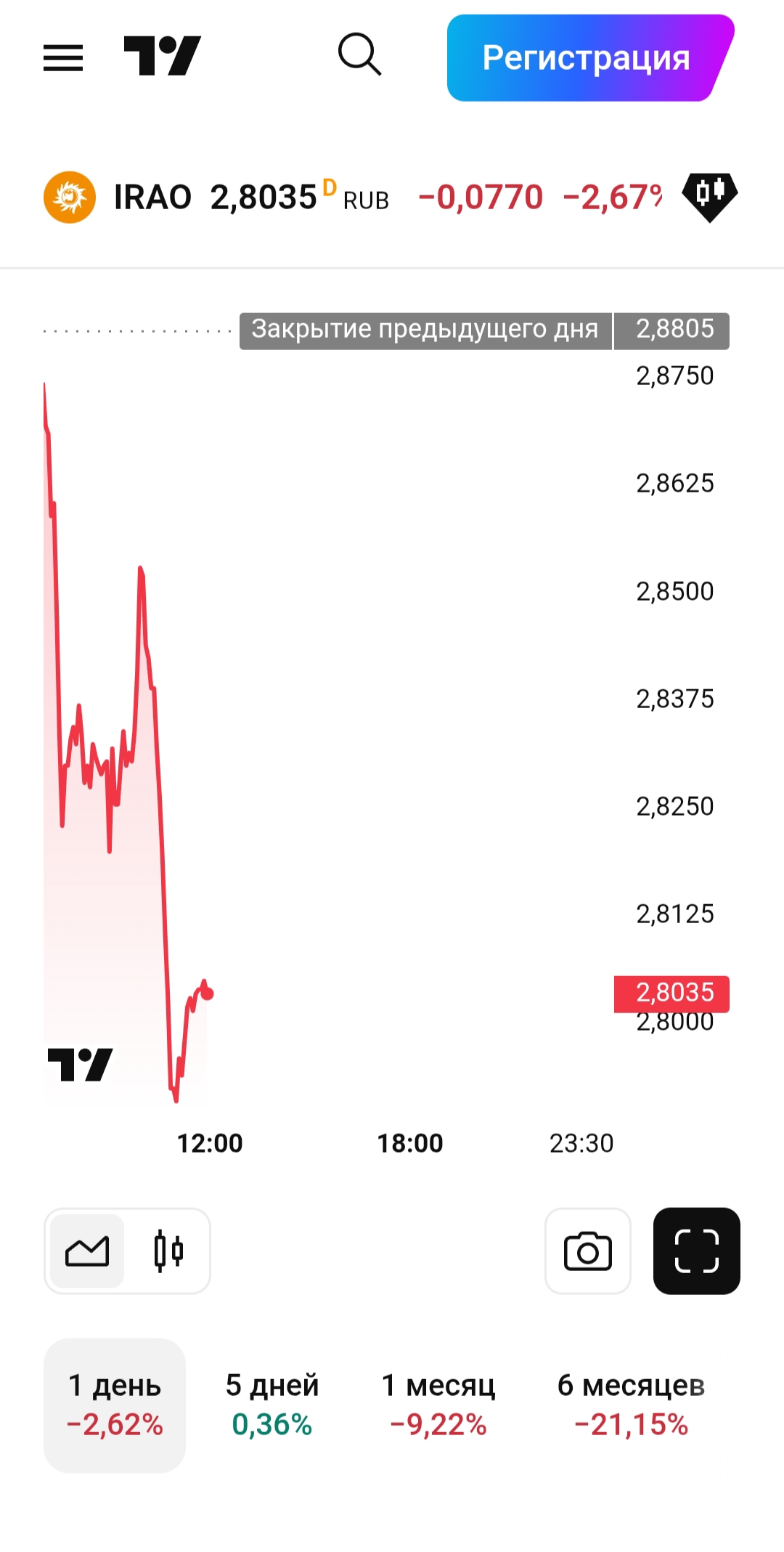Select the 1 день time range

115,1405
